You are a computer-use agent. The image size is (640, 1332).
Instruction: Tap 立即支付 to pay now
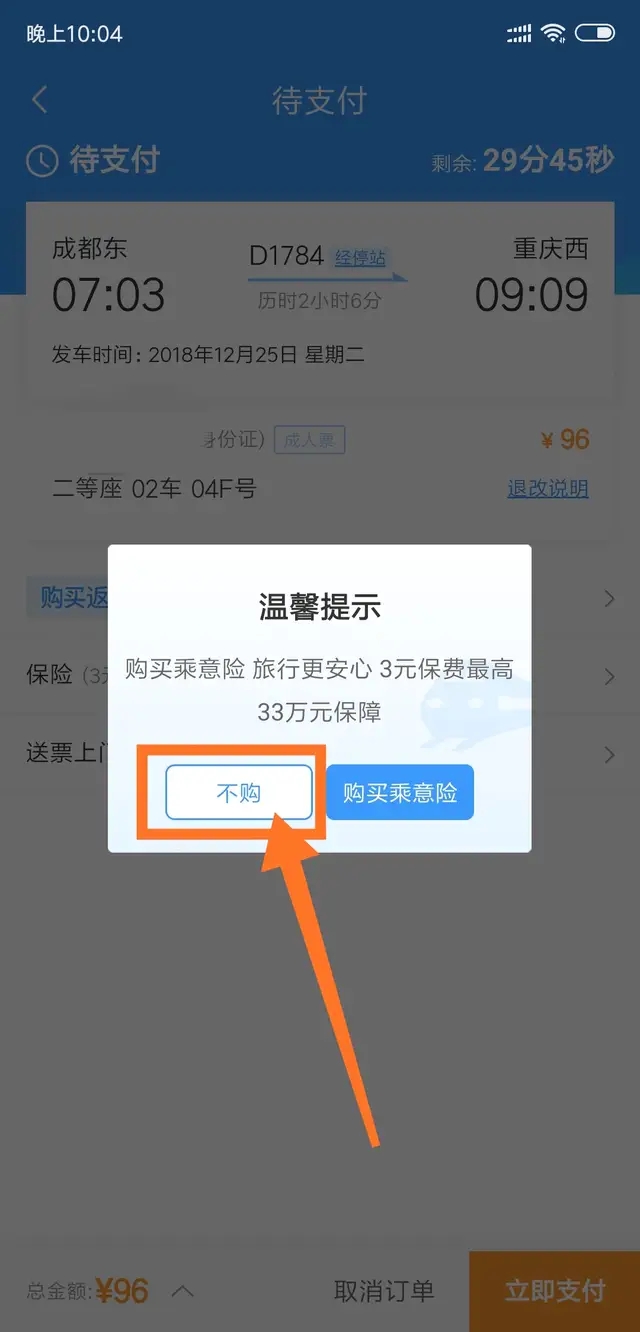tap(554, 1291)
